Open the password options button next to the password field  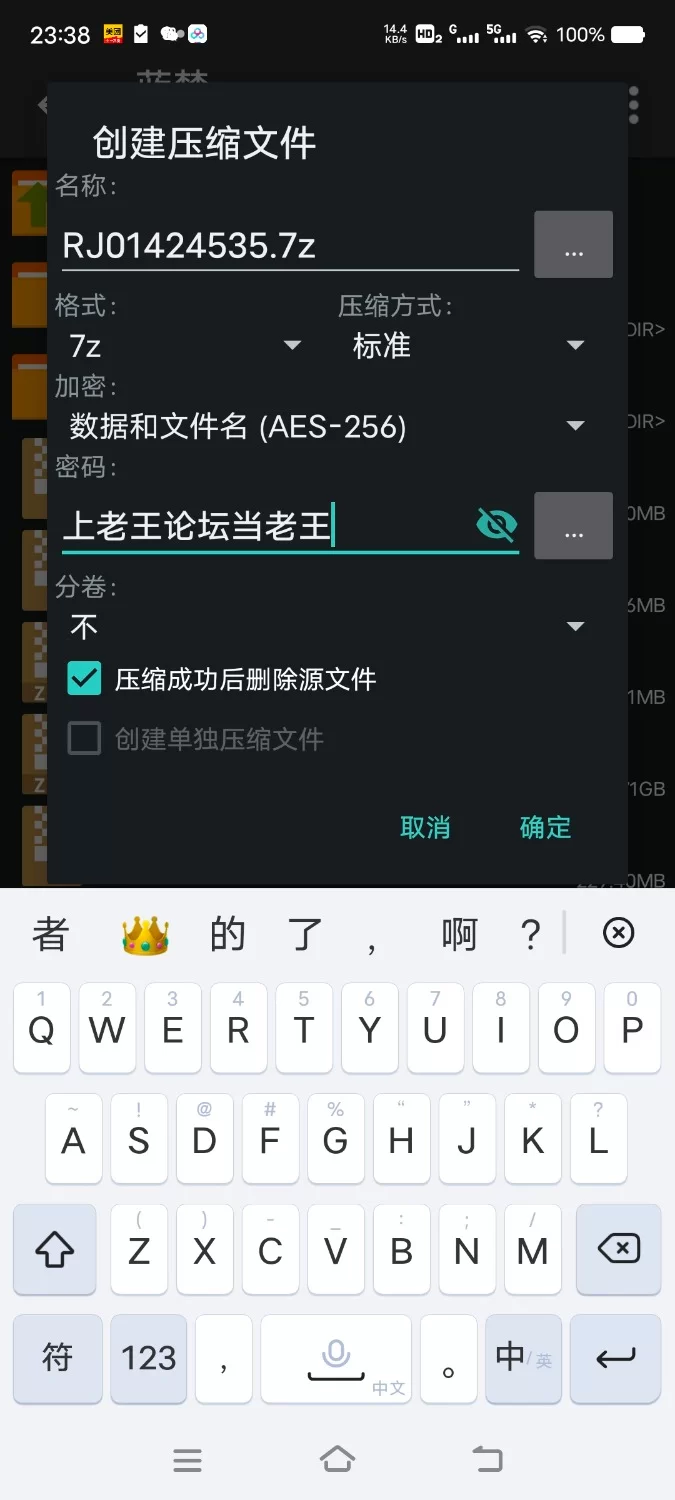click(573, 526)
